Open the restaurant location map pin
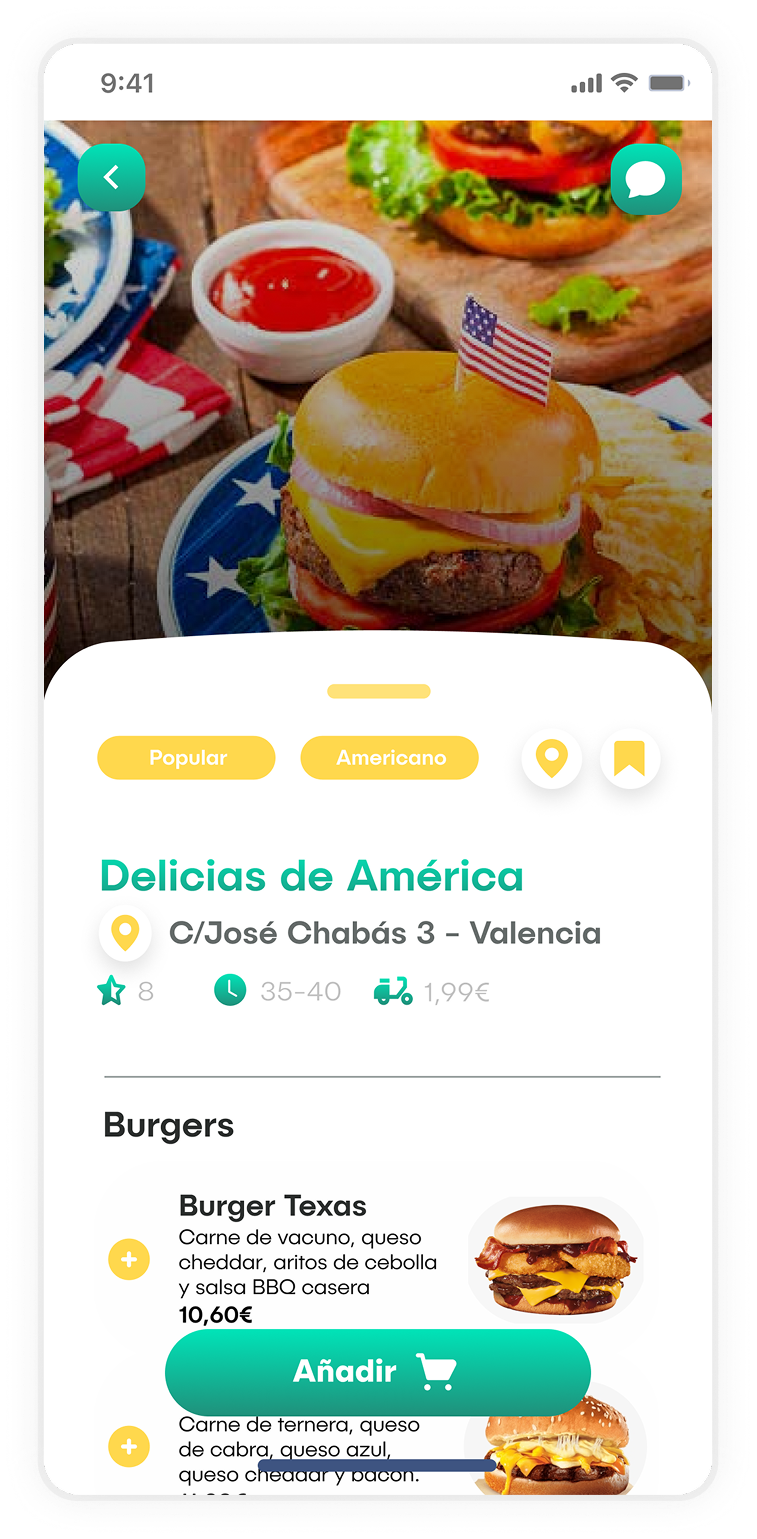Viewport: 757px width, 1539px height. [552, 759]
